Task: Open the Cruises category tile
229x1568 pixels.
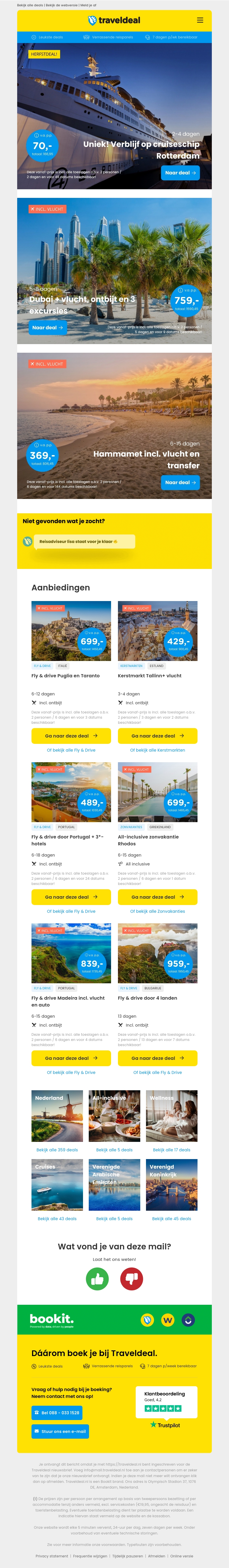Action: [x=57, y=1185]
